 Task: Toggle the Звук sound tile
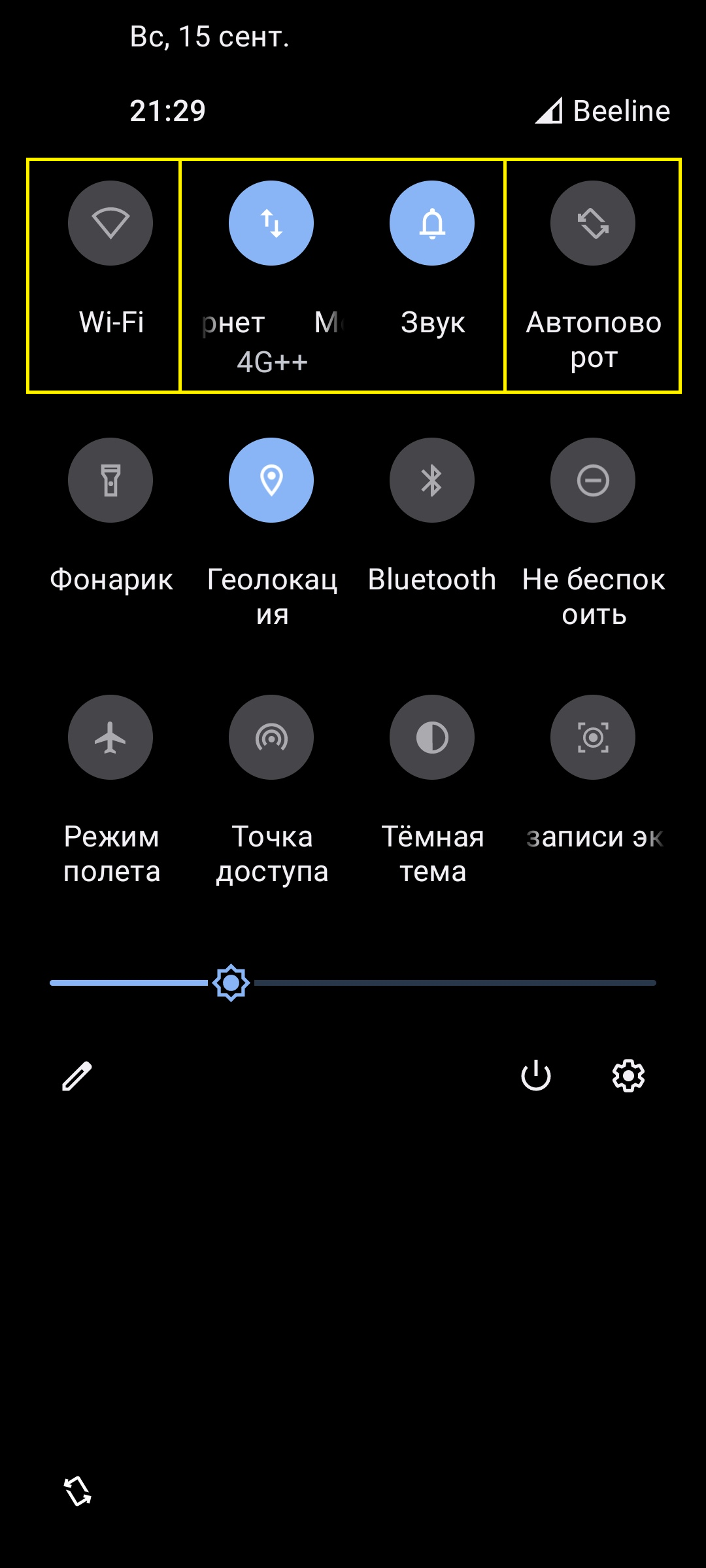tap(432, 223)
